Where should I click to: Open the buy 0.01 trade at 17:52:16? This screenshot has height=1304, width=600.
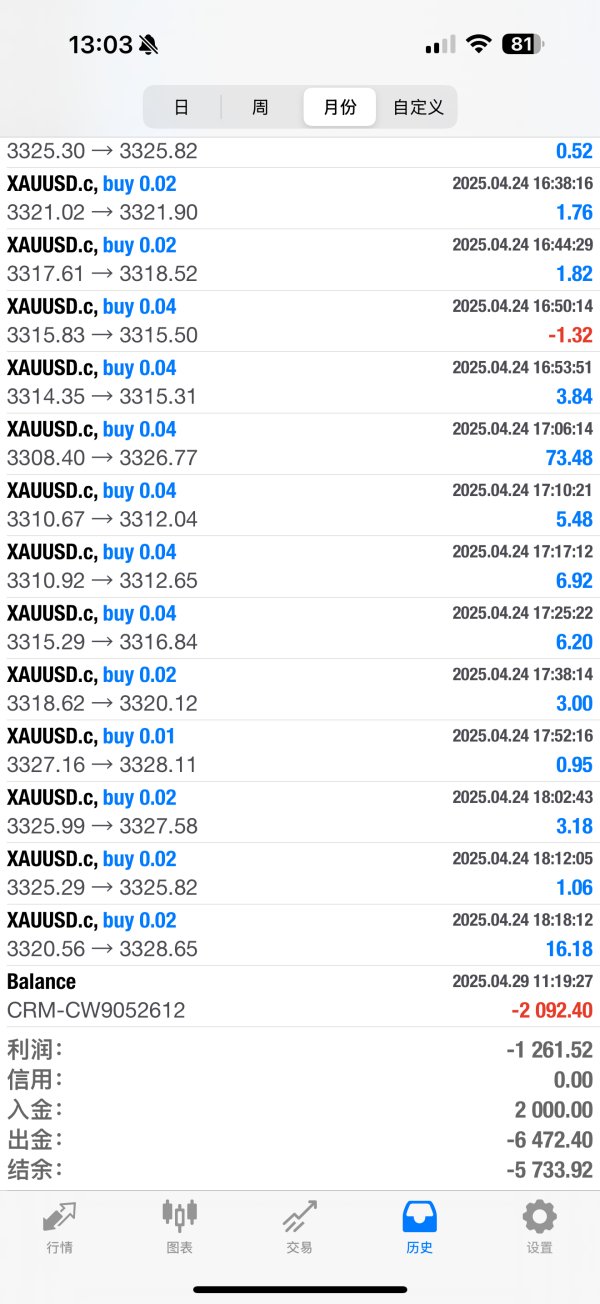pyautogui.click(x=300, y=751)
